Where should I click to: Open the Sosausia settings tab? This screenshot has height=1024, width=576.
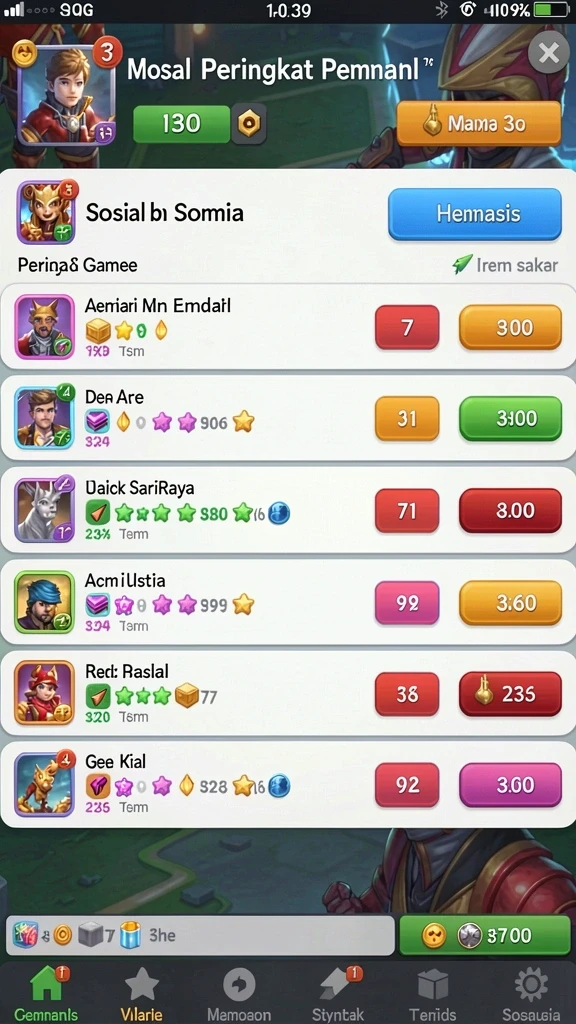pos(531,993)
